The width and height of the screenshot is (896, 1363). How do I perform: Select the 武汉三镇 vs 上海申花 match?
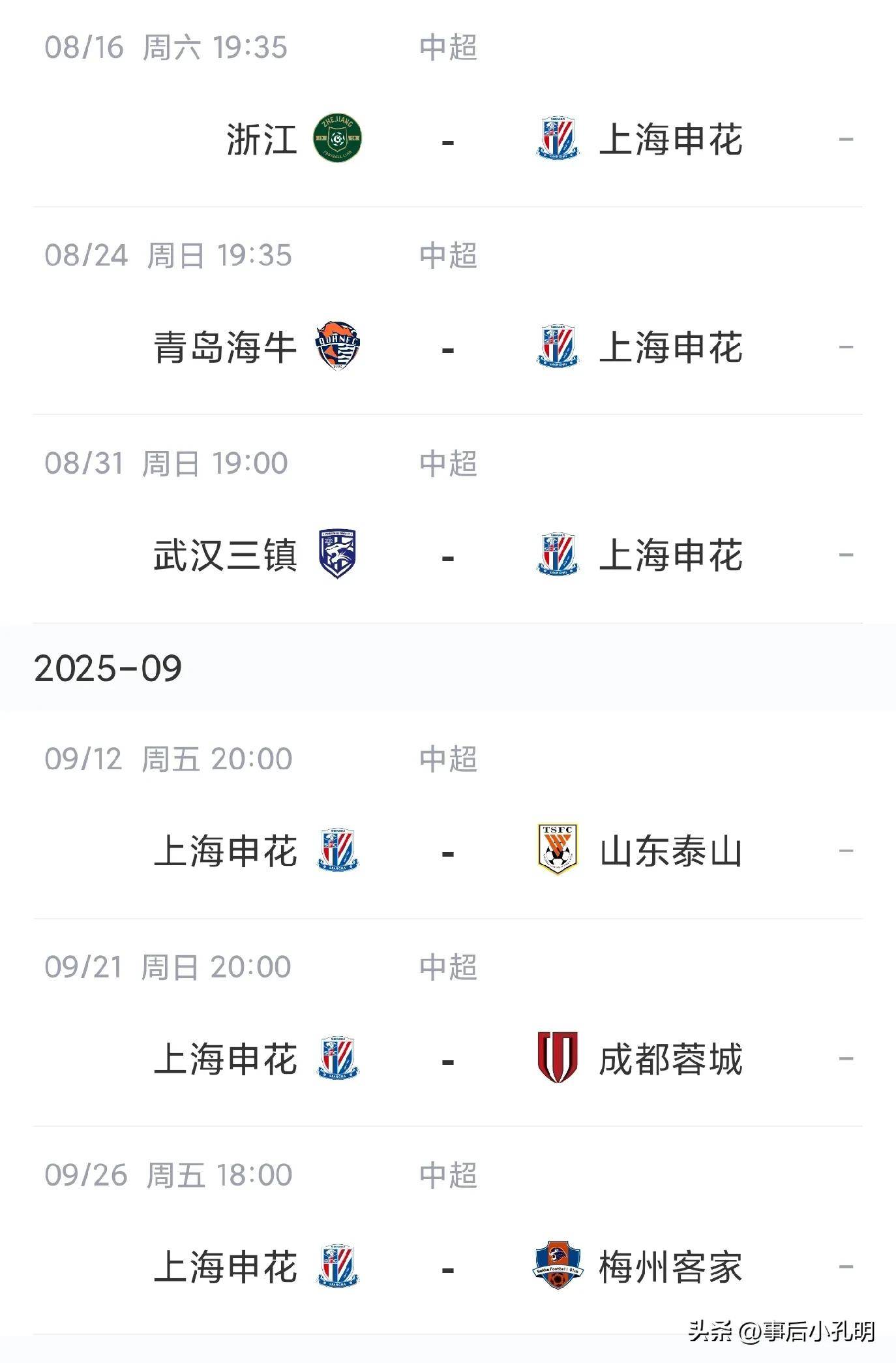pos(447,555)
